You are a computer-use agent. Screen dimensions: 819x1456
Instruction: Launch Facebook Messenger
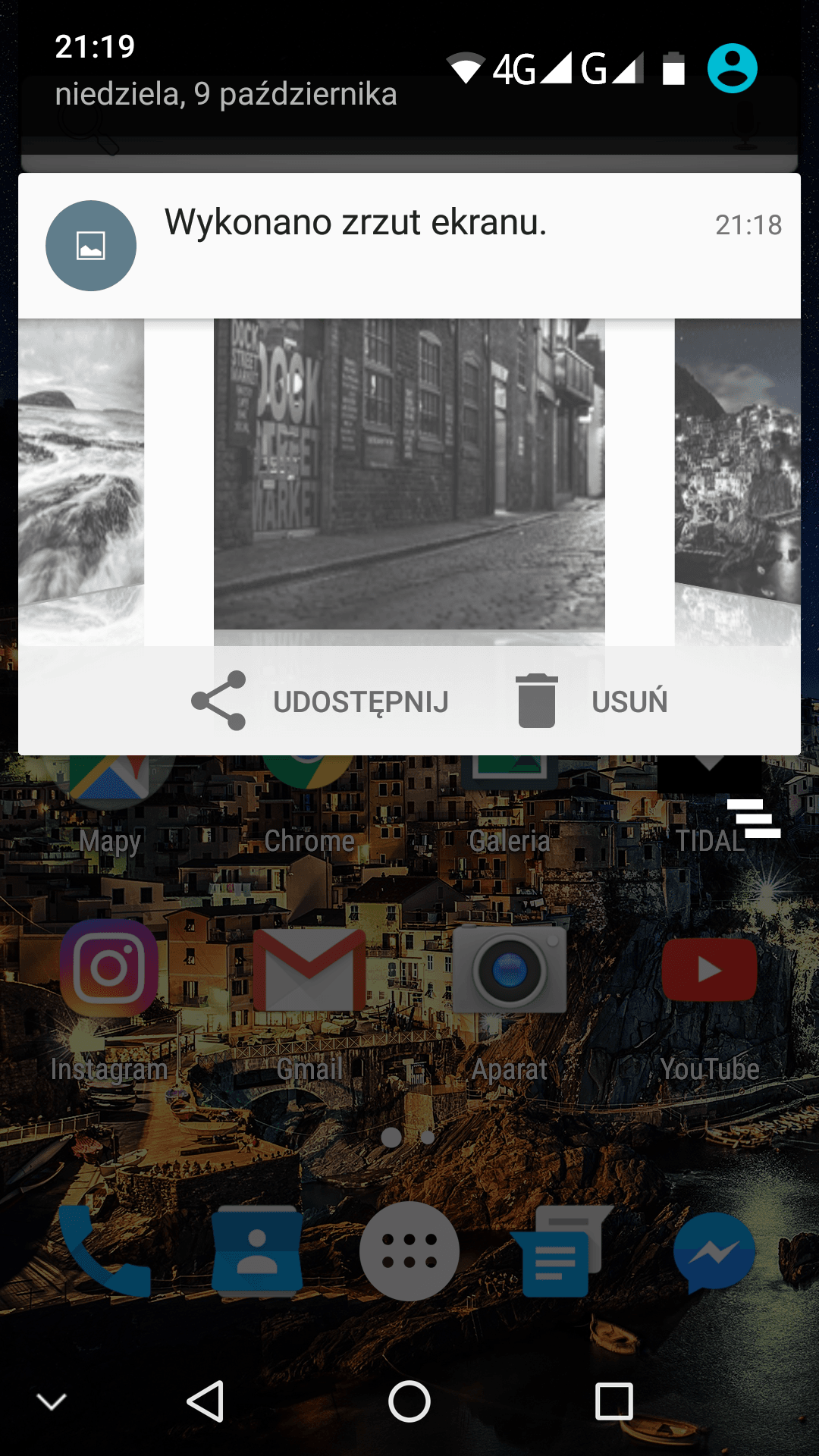click(x=714, y=1252)
